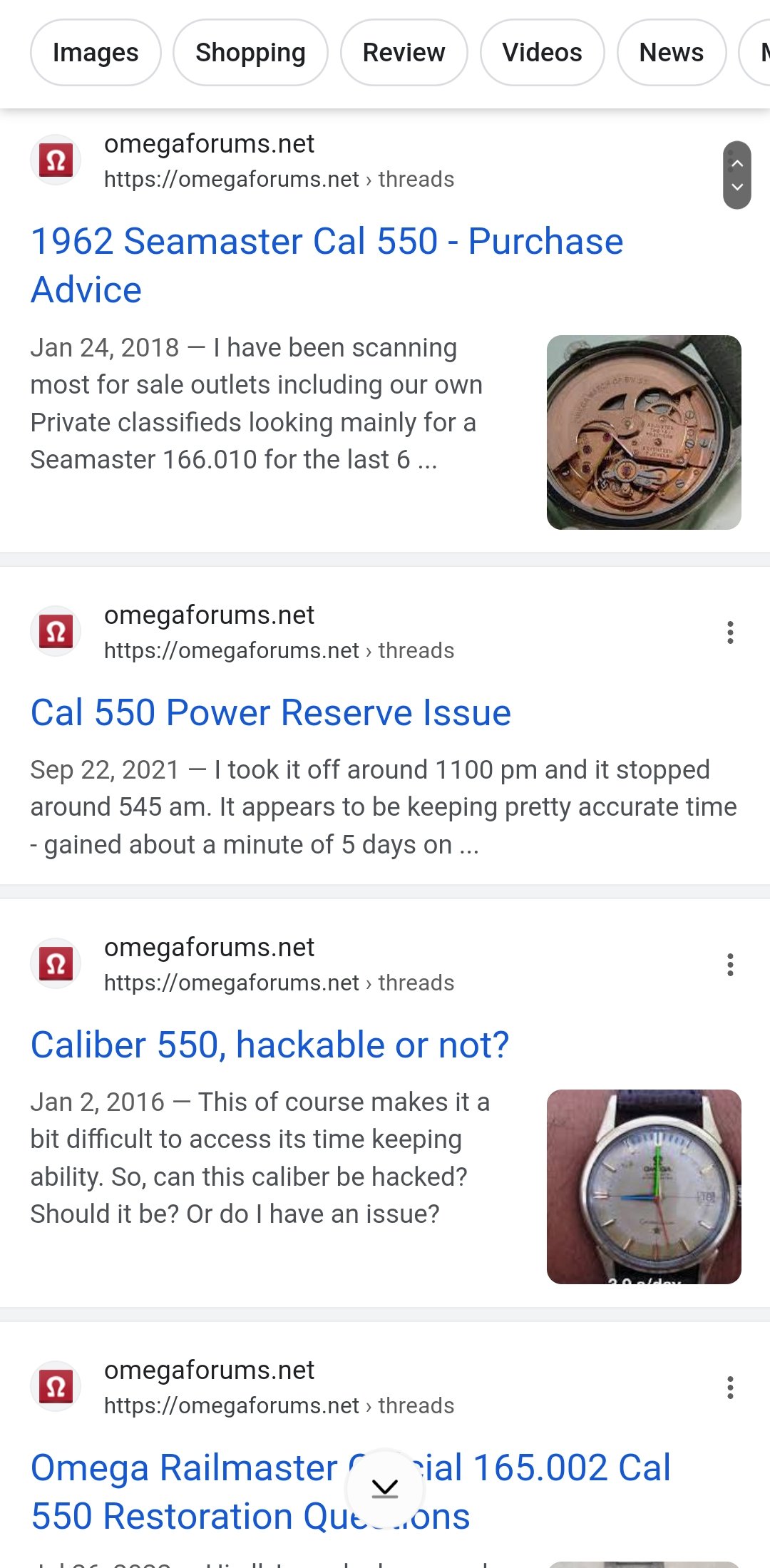Image resolution: width=770 pixels, height=1568 pixels.
Task: Select the Shopping filter chip
Action: pyautogui.click(x=250, y=53)
